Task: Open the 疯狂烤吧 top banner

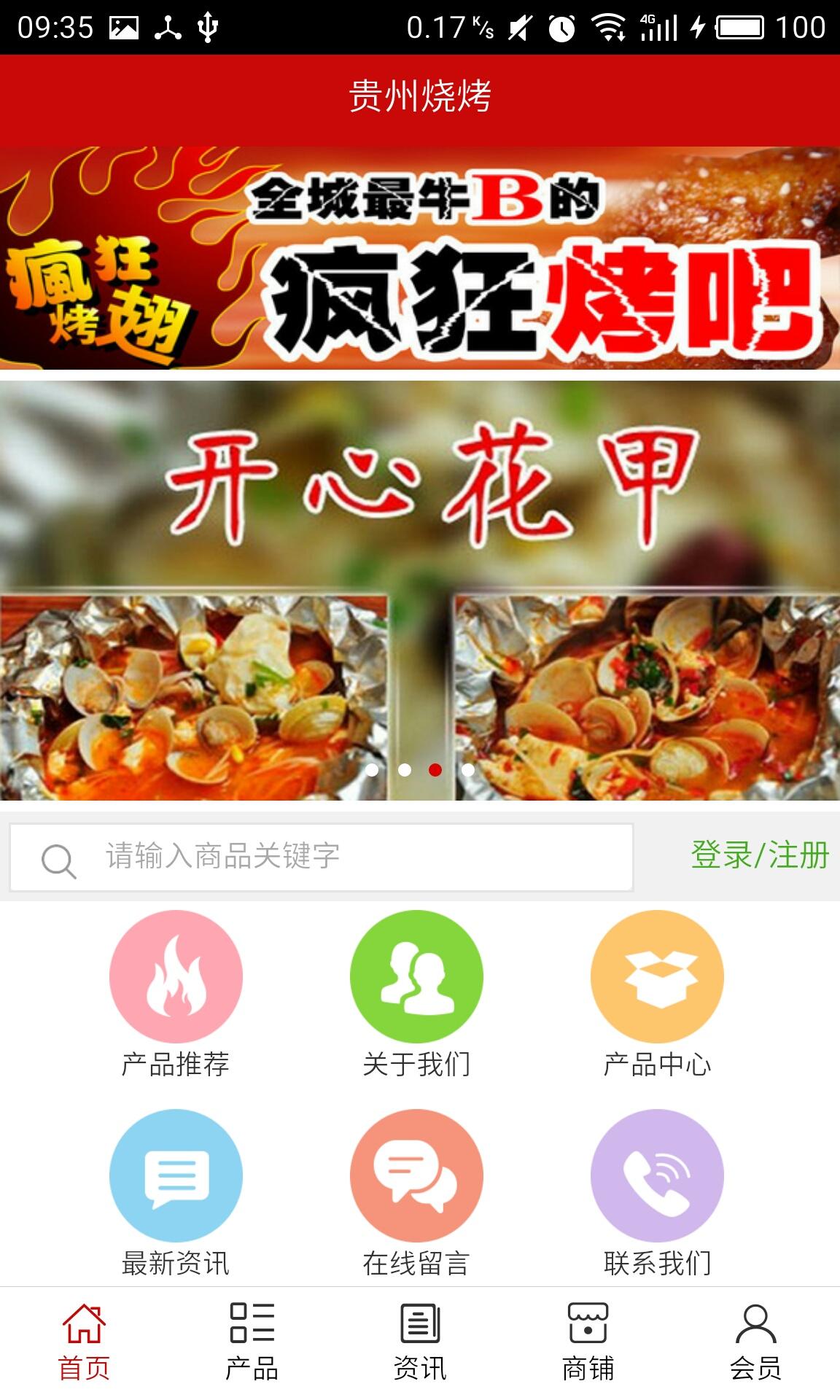Action: (x=420, y=258)
